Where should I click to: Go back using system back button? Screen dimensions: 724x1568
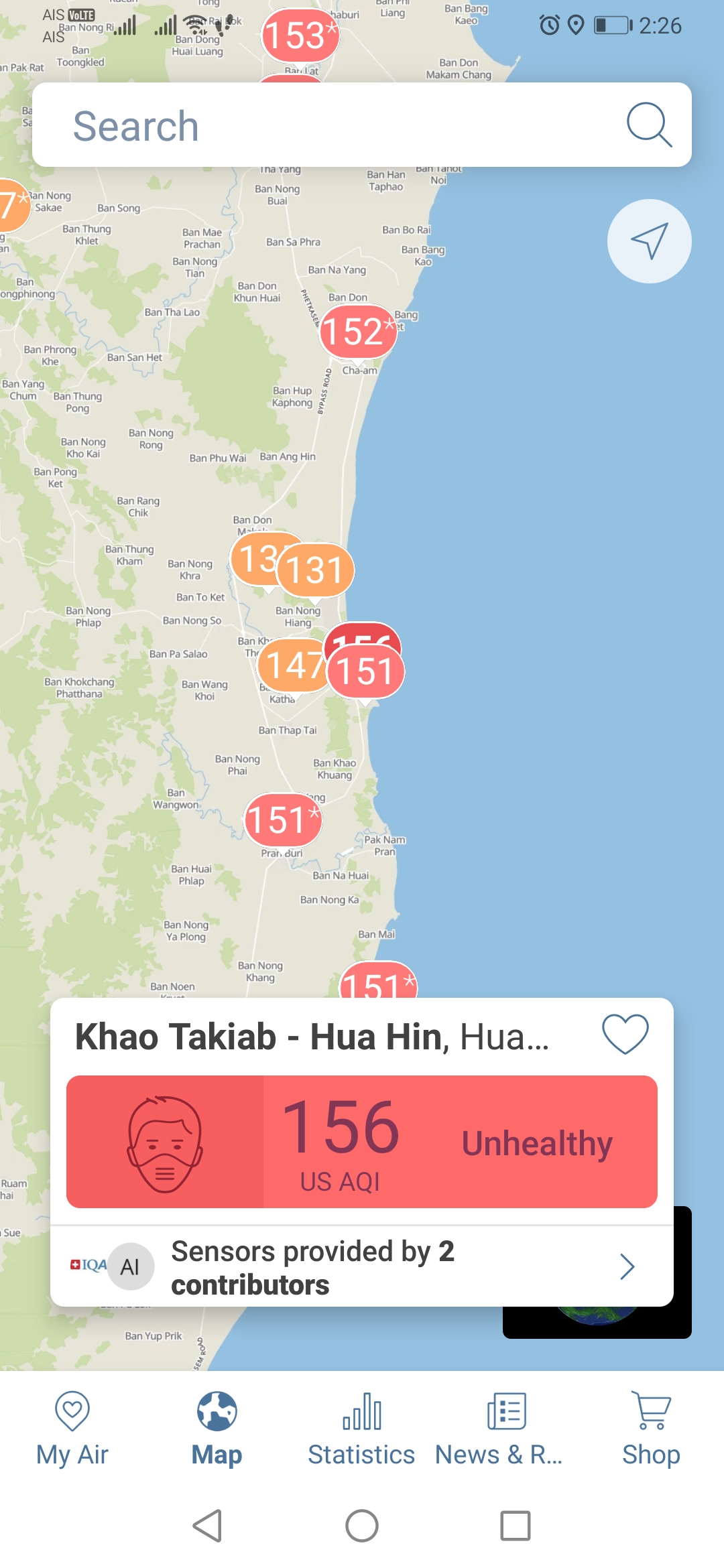pos(207,1526)
